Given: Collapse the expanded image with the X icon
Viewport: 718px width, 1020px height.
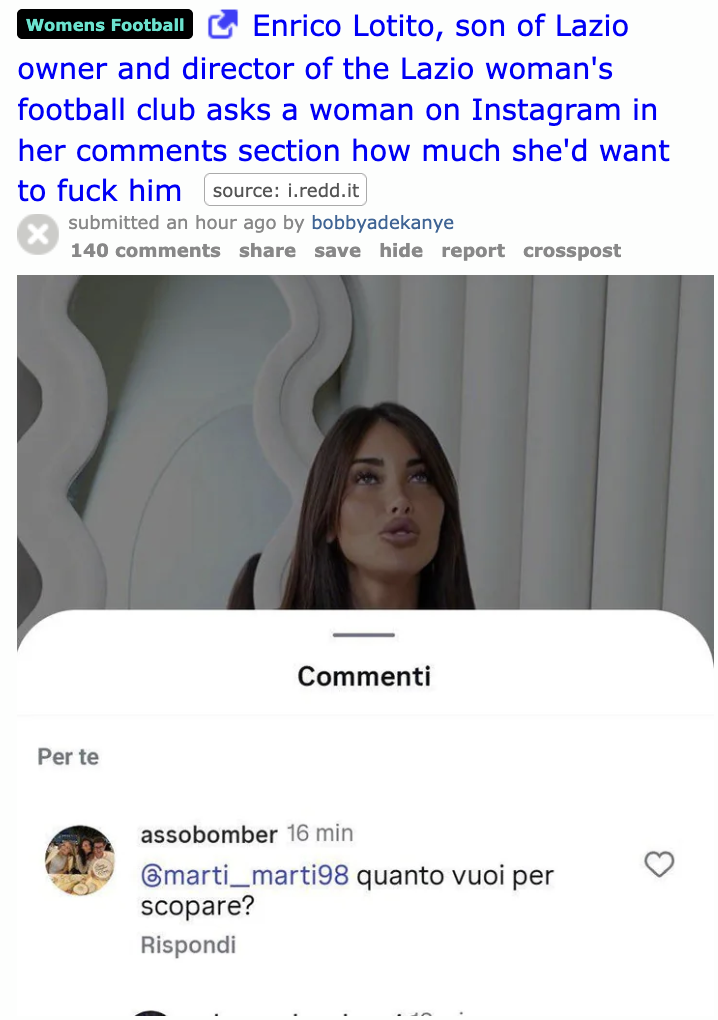Looking at the screenshot, I should pyautogui.click(x=38, y=235).
